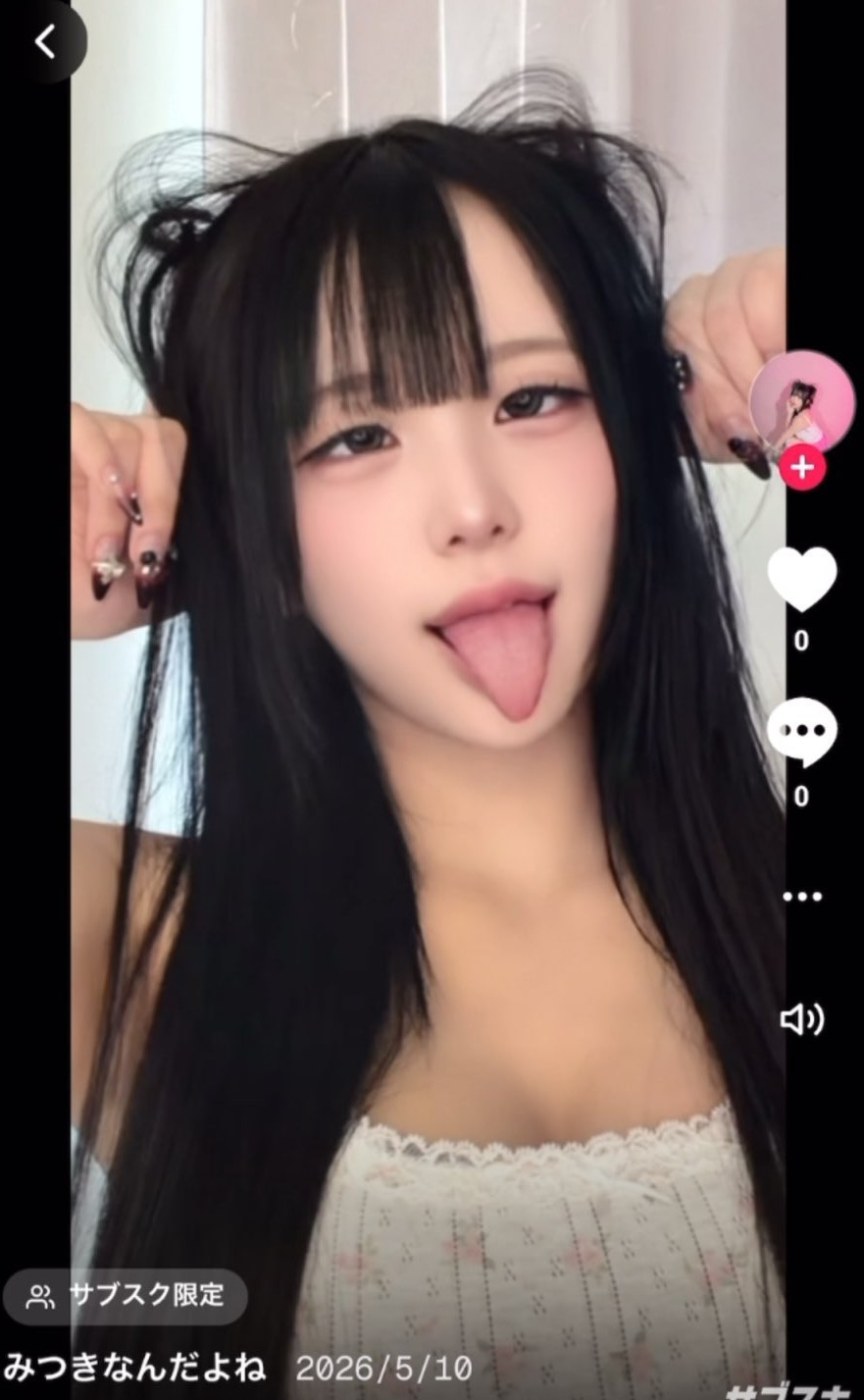Follow the creator with the plus badge
This screenshot has width=864, height=1400.
(802, 468)
